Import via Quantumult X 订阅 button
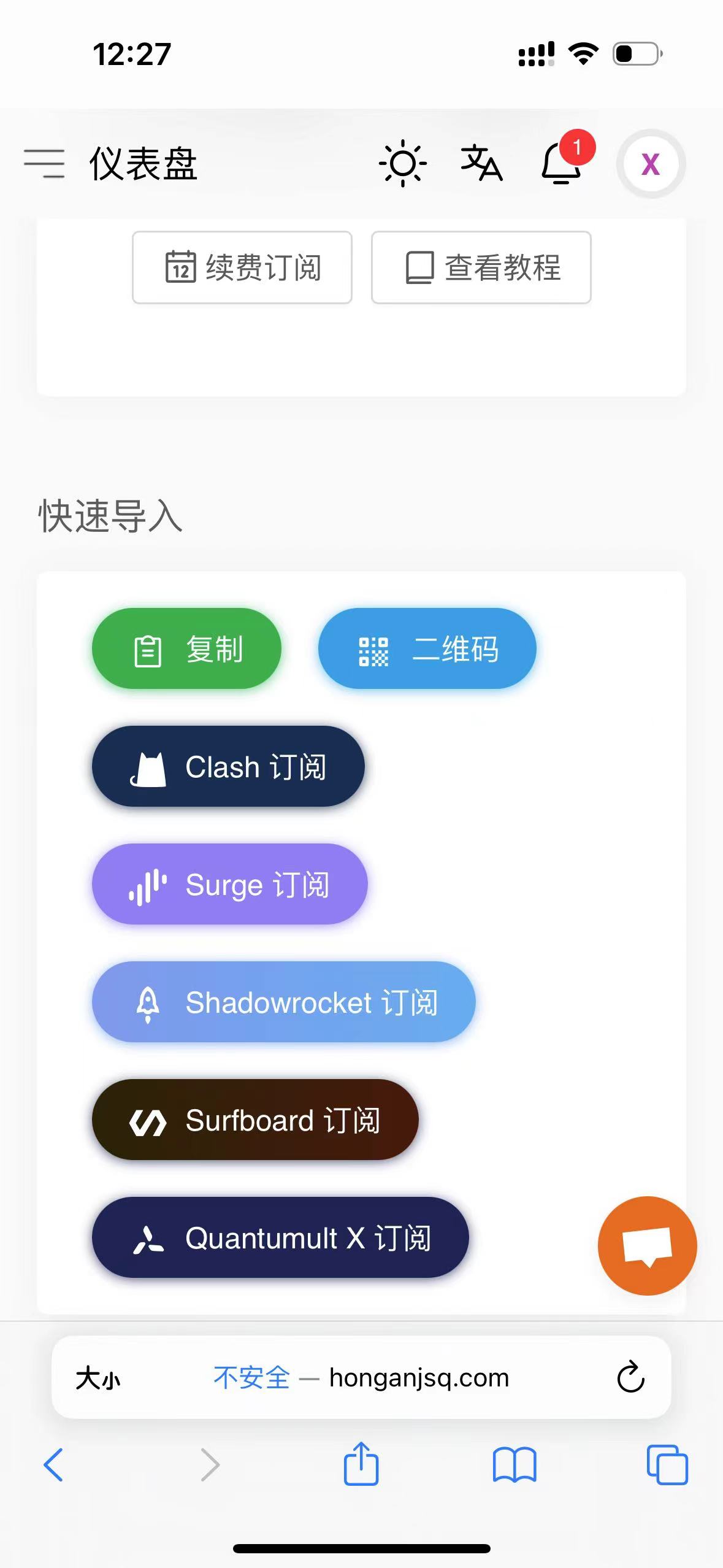The width and height of the screenshot is (723, 1568). click(280, 1237)
